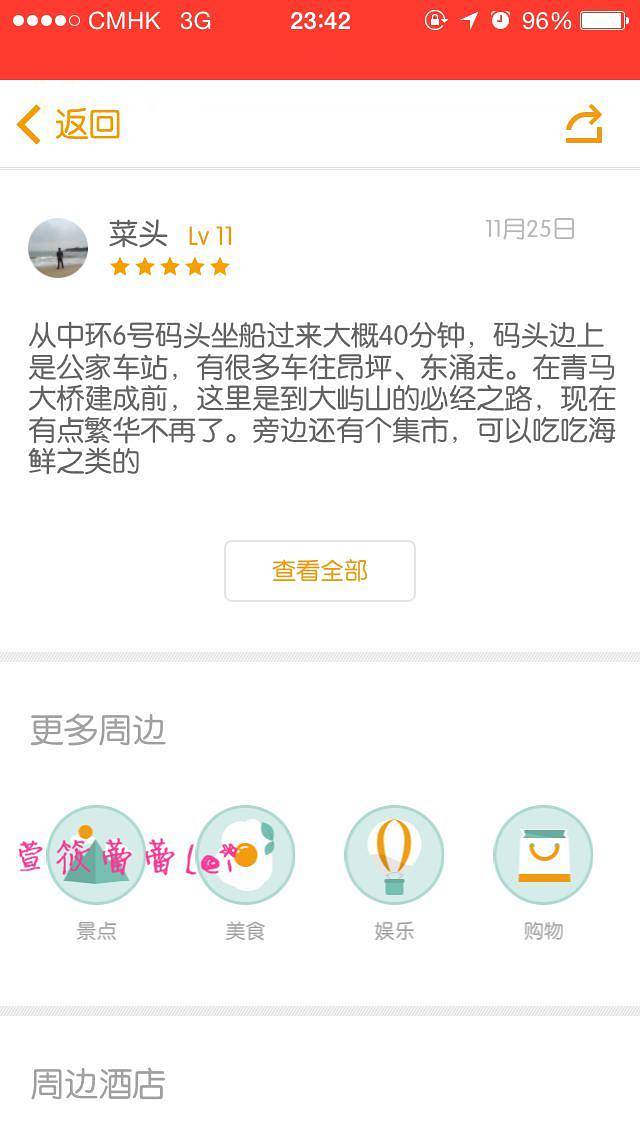Explore nearby 娱乐 entertainment

tap(394, 856)
